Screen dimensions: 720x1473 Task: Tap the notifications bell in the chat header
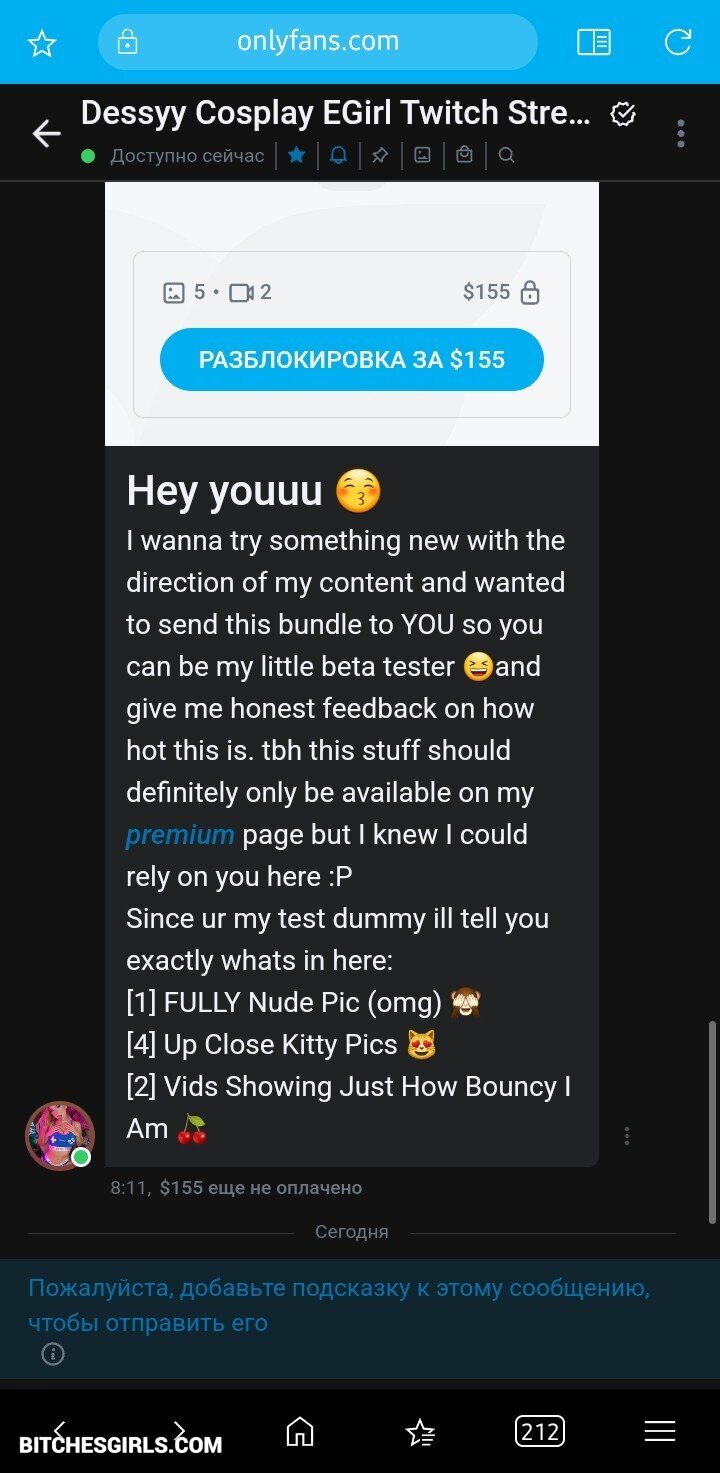[x=339, y=155]
